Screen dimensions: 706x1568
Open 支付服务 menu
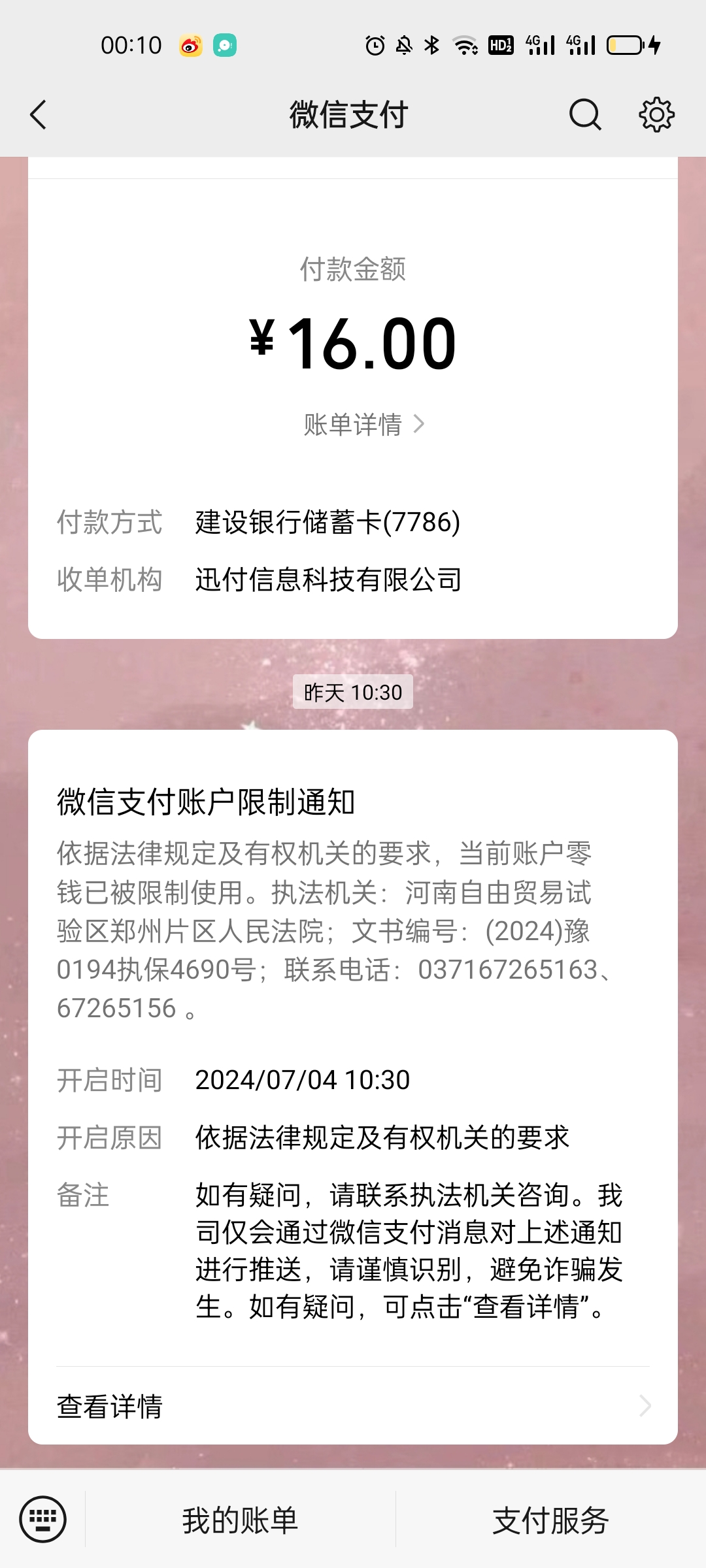coord(550,1520)
